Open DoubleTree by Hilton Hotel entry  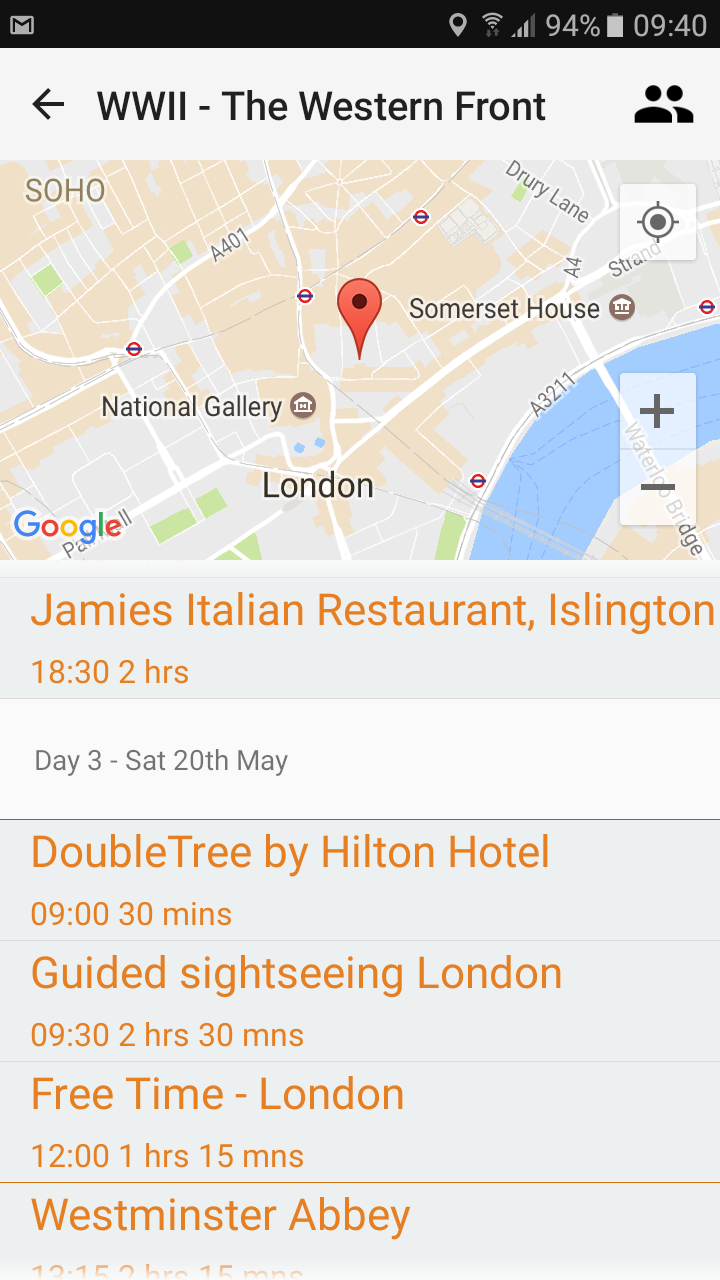(x=360, y=880)
